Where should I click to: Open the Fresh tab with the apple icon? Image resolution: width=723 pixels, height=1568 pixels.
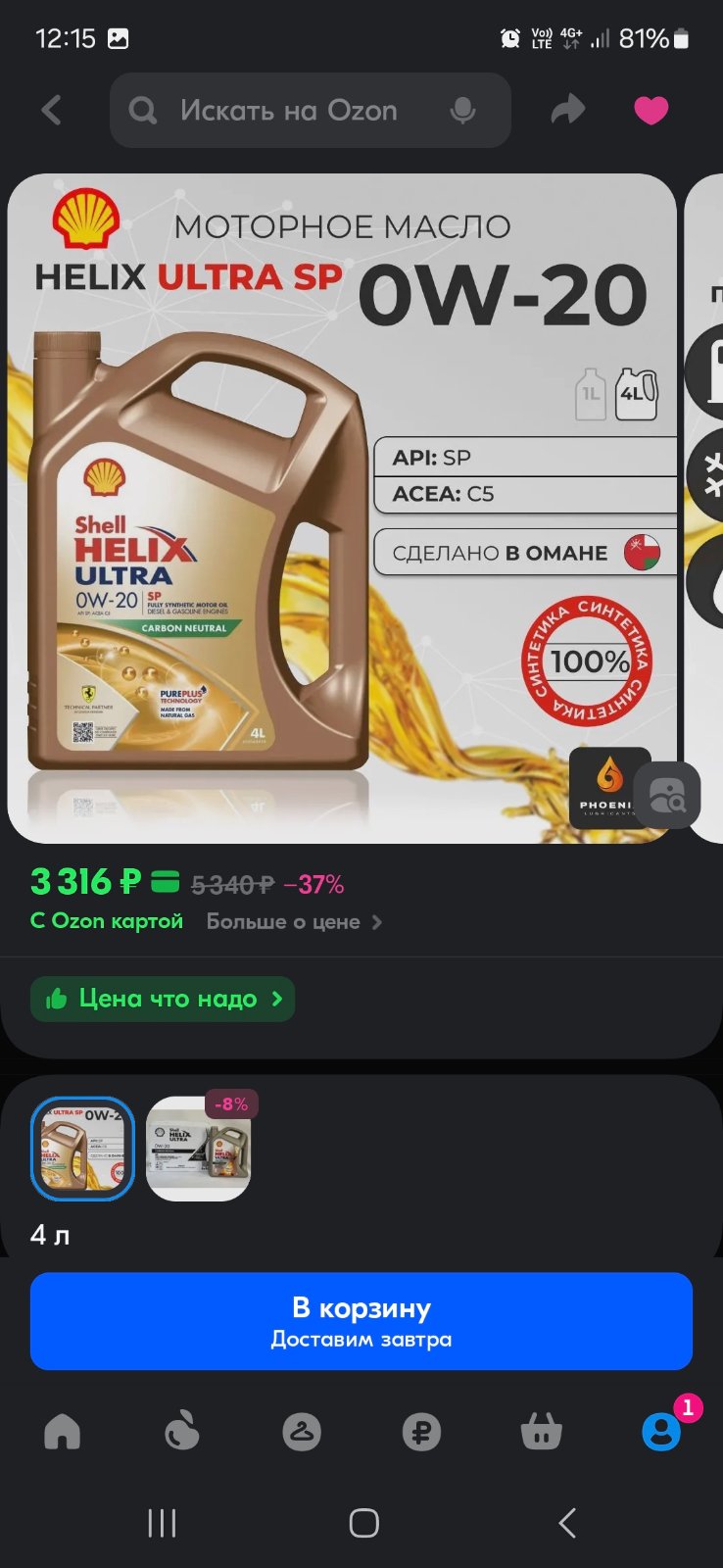(182, 1432)
